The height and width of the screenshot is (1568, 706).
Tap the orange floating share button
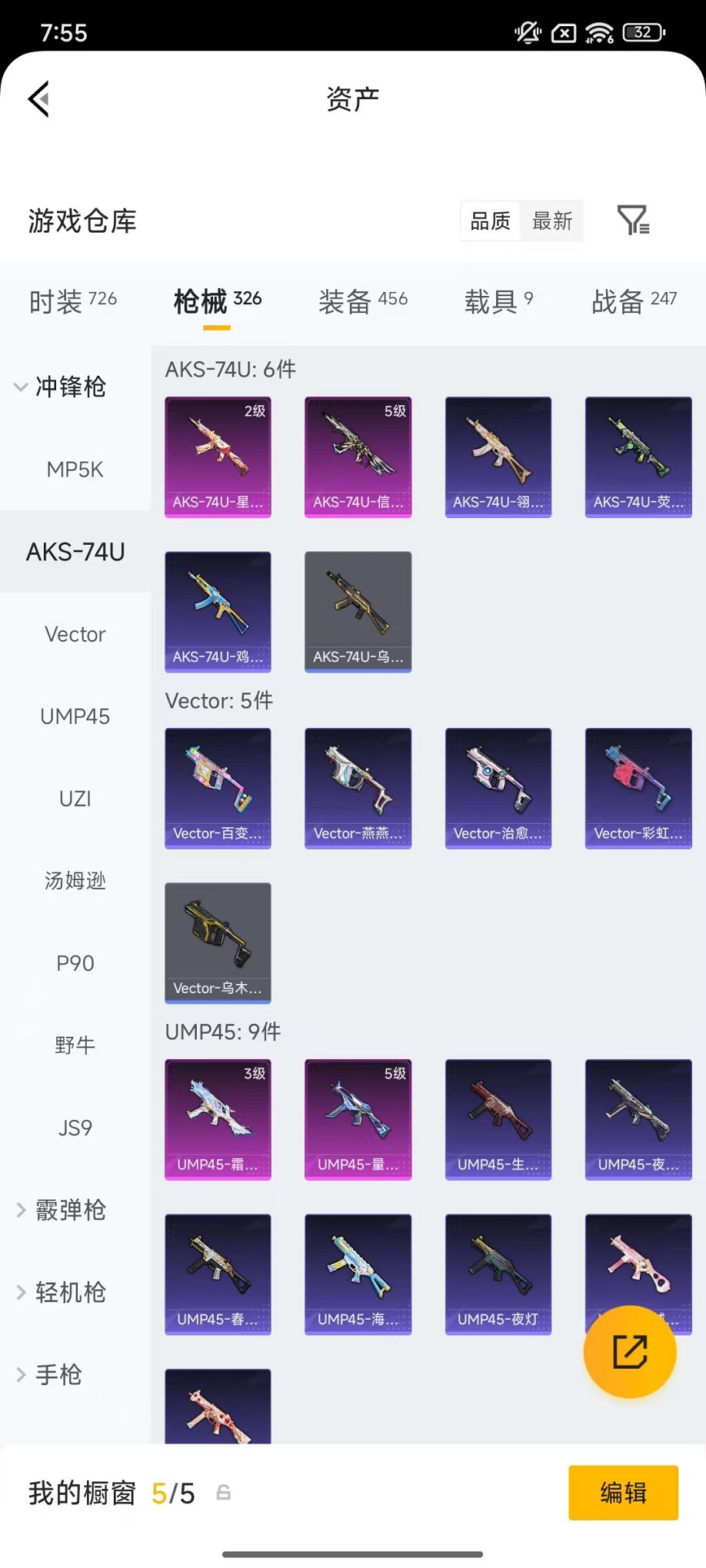click(629, 1351)
